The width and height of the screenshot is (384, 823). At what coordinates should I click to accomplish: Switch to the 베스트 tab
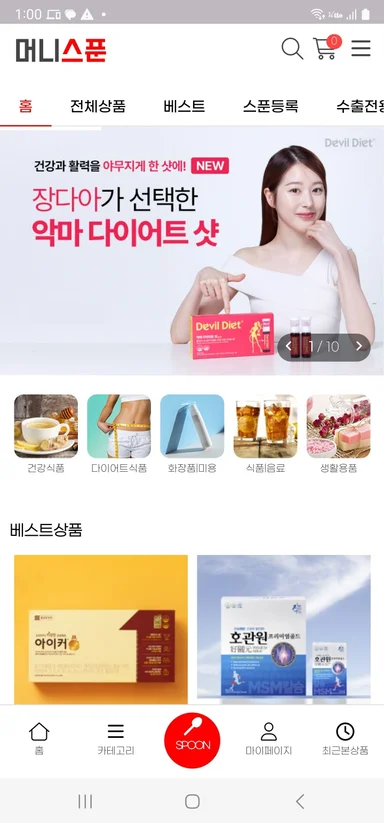coord(184,106)
